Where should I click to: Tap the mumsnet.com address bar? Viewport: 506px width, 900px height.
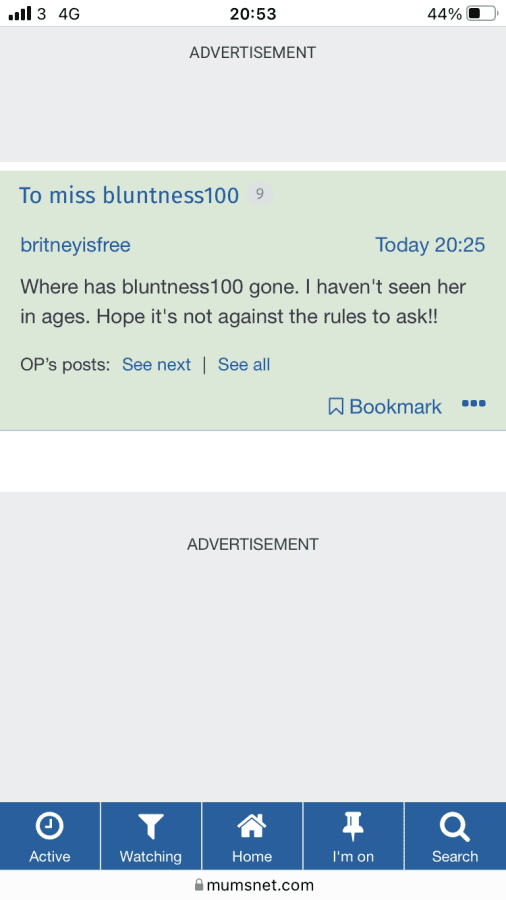tap(253, 885)
